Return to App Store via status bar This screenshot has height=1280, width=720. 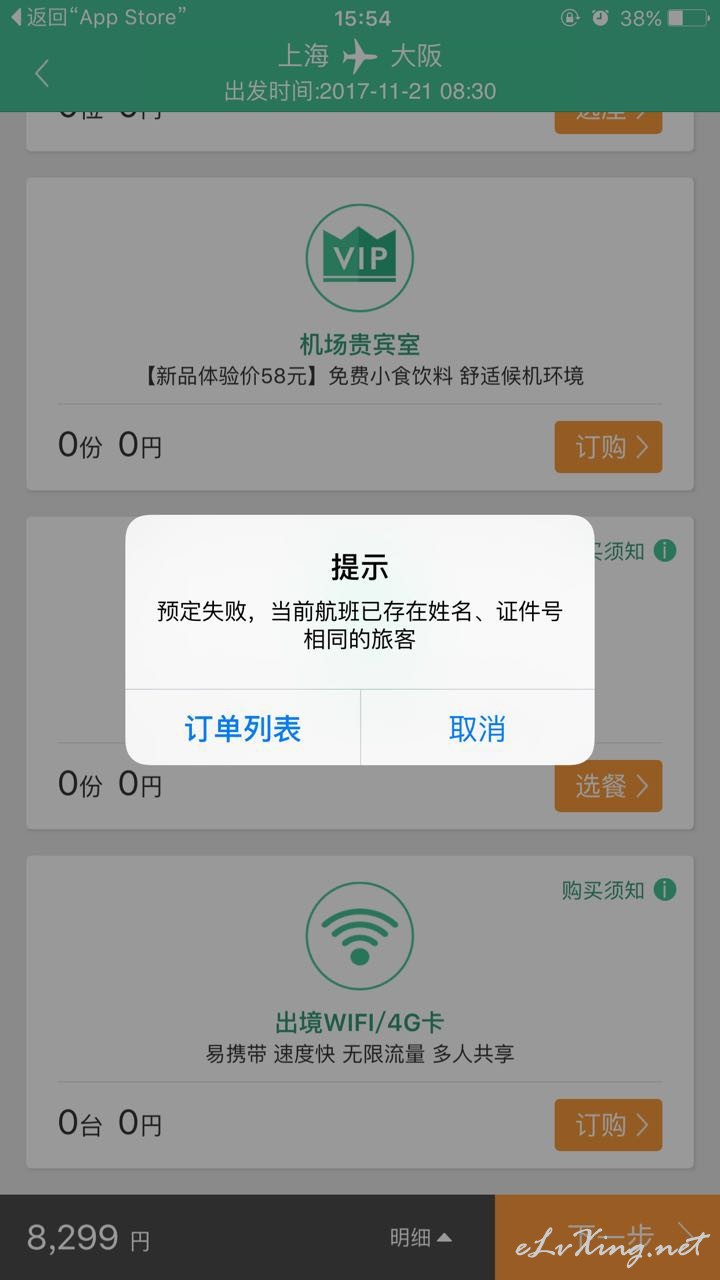pyautogui.click(x=97, y=17)
